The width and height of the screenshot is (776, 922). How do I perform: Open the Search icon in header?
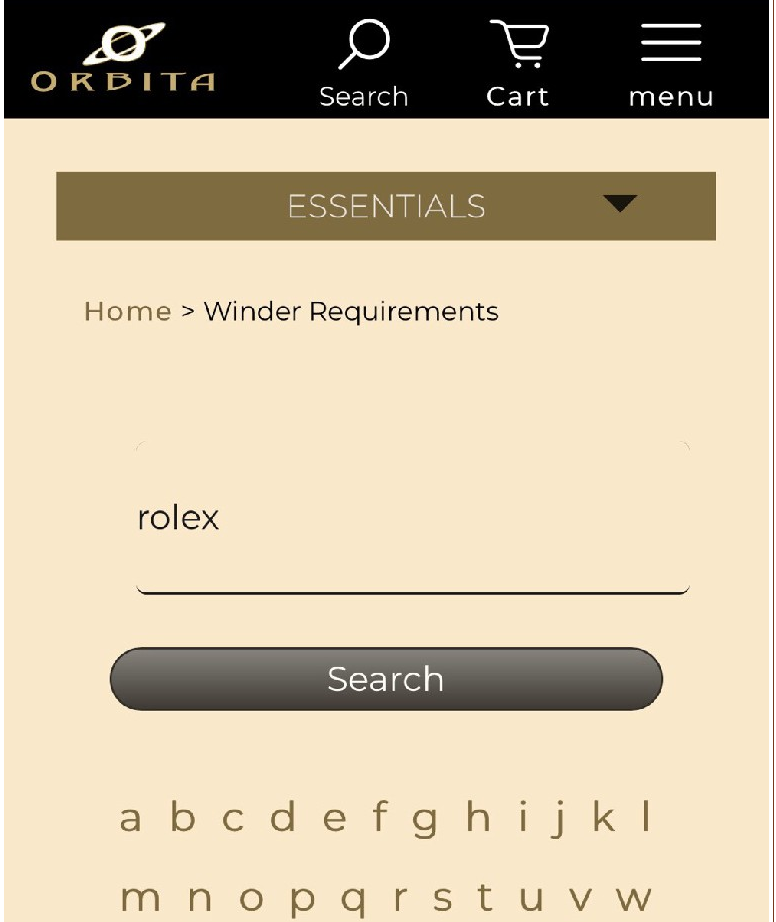[364, 64]
